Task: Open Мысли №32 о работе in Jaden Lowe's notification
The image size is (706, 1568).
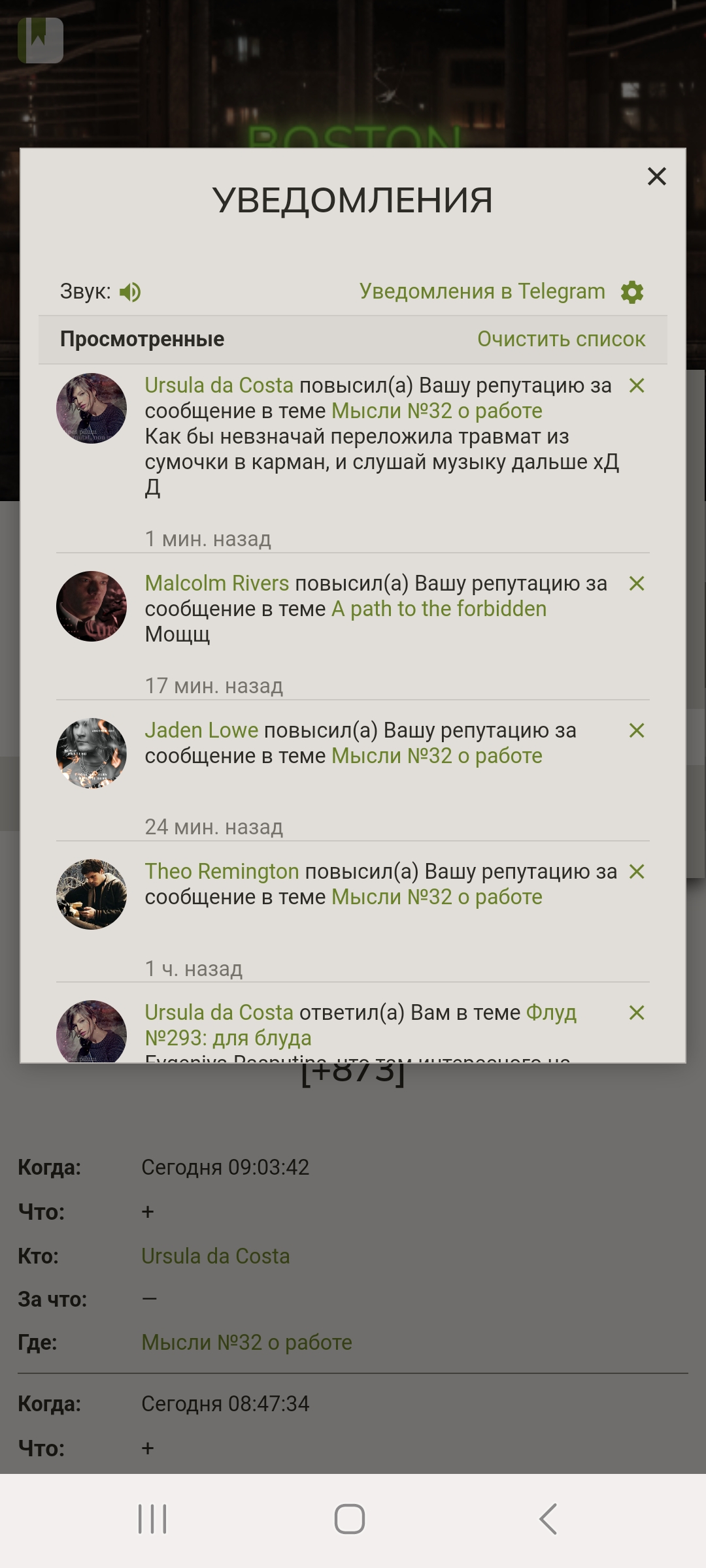Action: coord(437,756)
